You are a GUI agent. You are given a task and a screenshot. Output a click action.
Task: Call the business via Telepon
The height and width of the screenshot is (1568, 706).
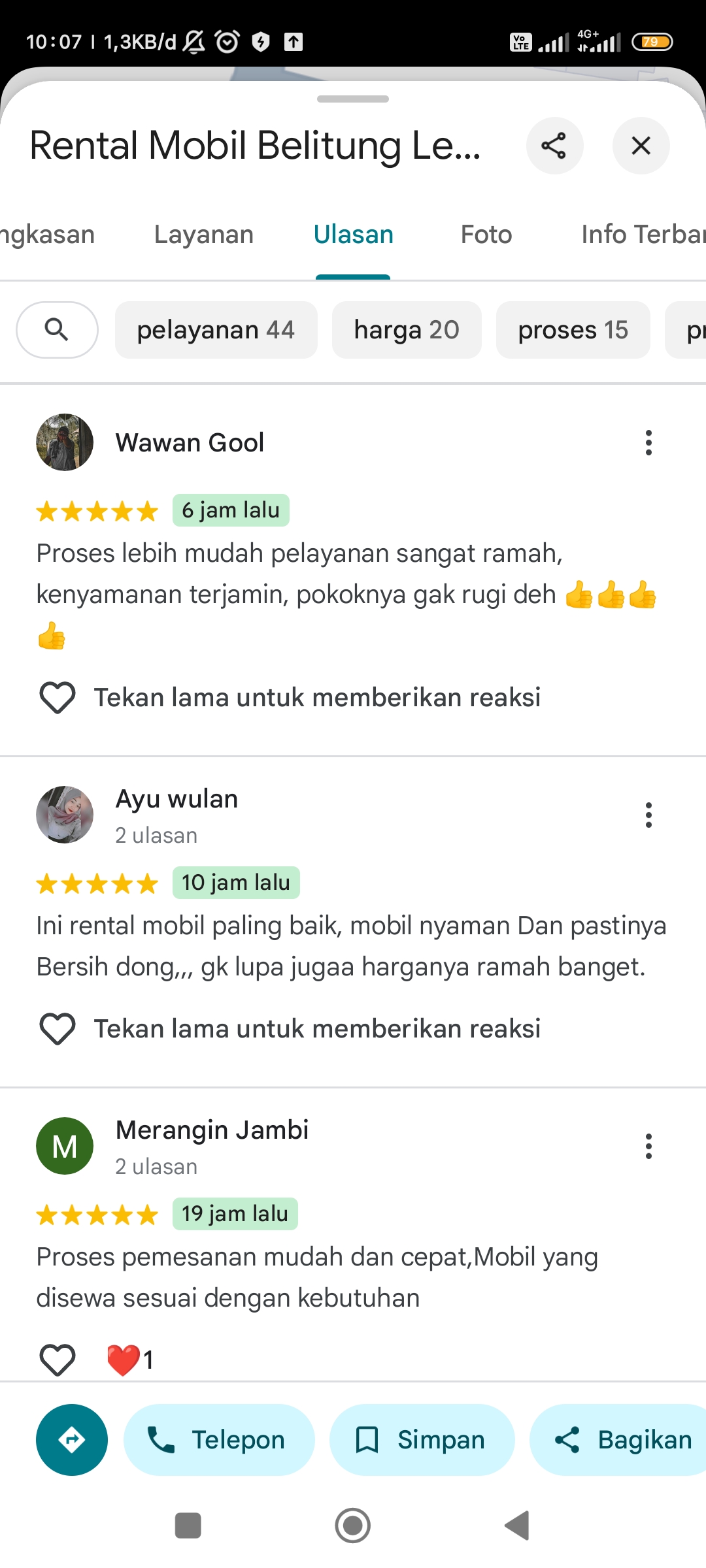(219, 1440)
